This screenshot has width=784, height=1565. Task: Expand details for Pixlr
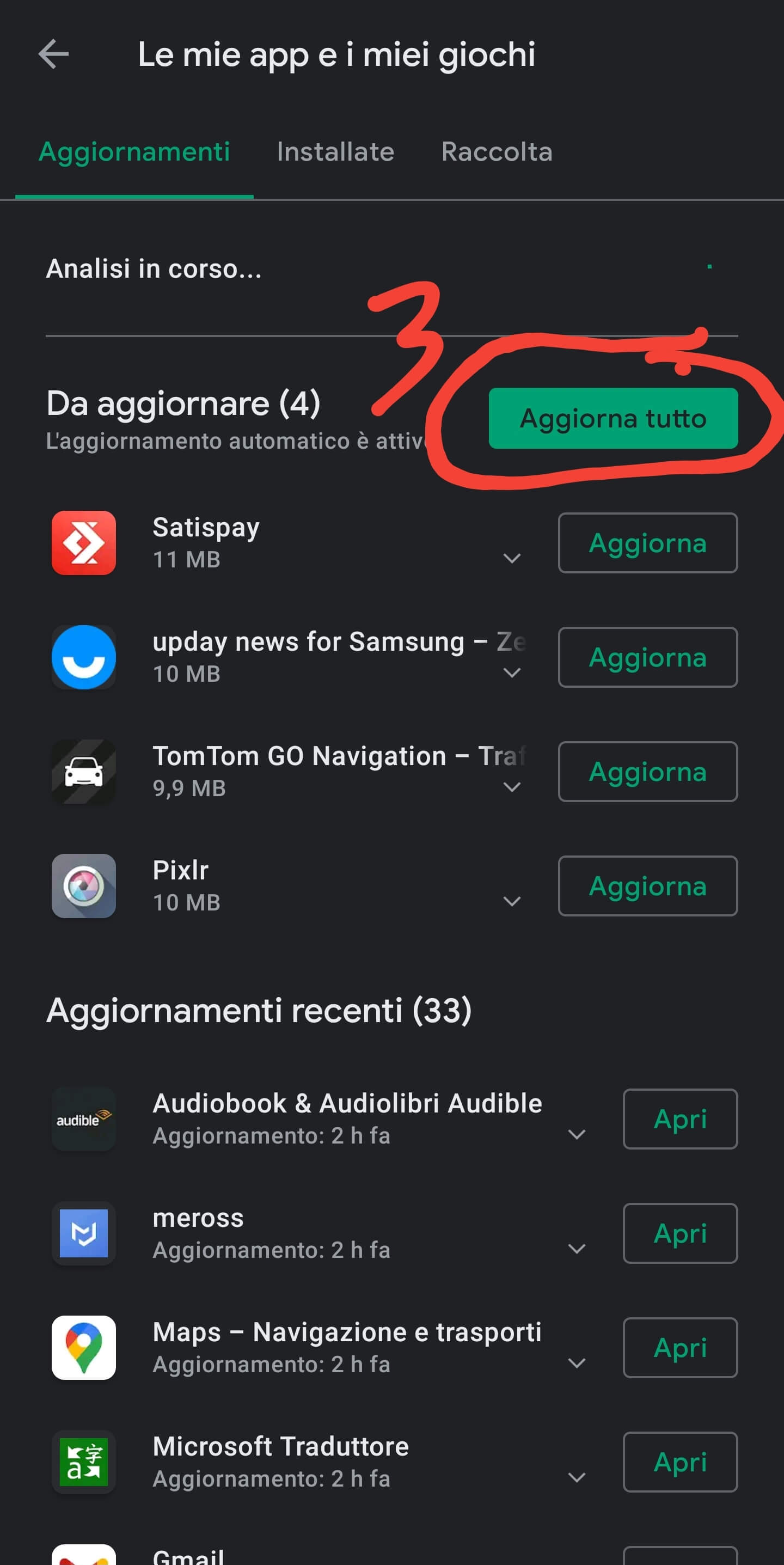coord(512,901)
